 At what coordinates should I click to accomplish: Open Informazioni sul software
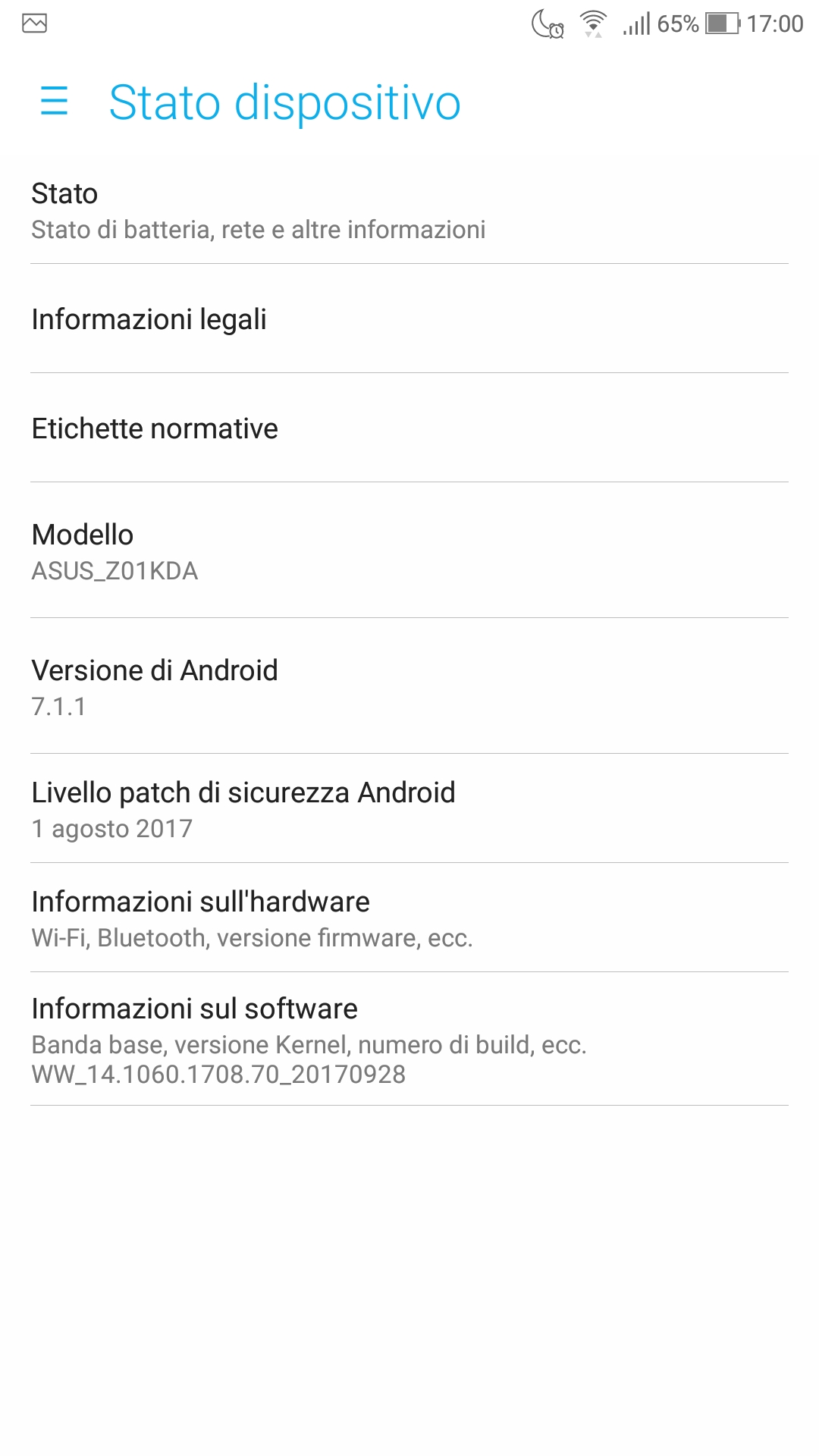[409, 1040]
